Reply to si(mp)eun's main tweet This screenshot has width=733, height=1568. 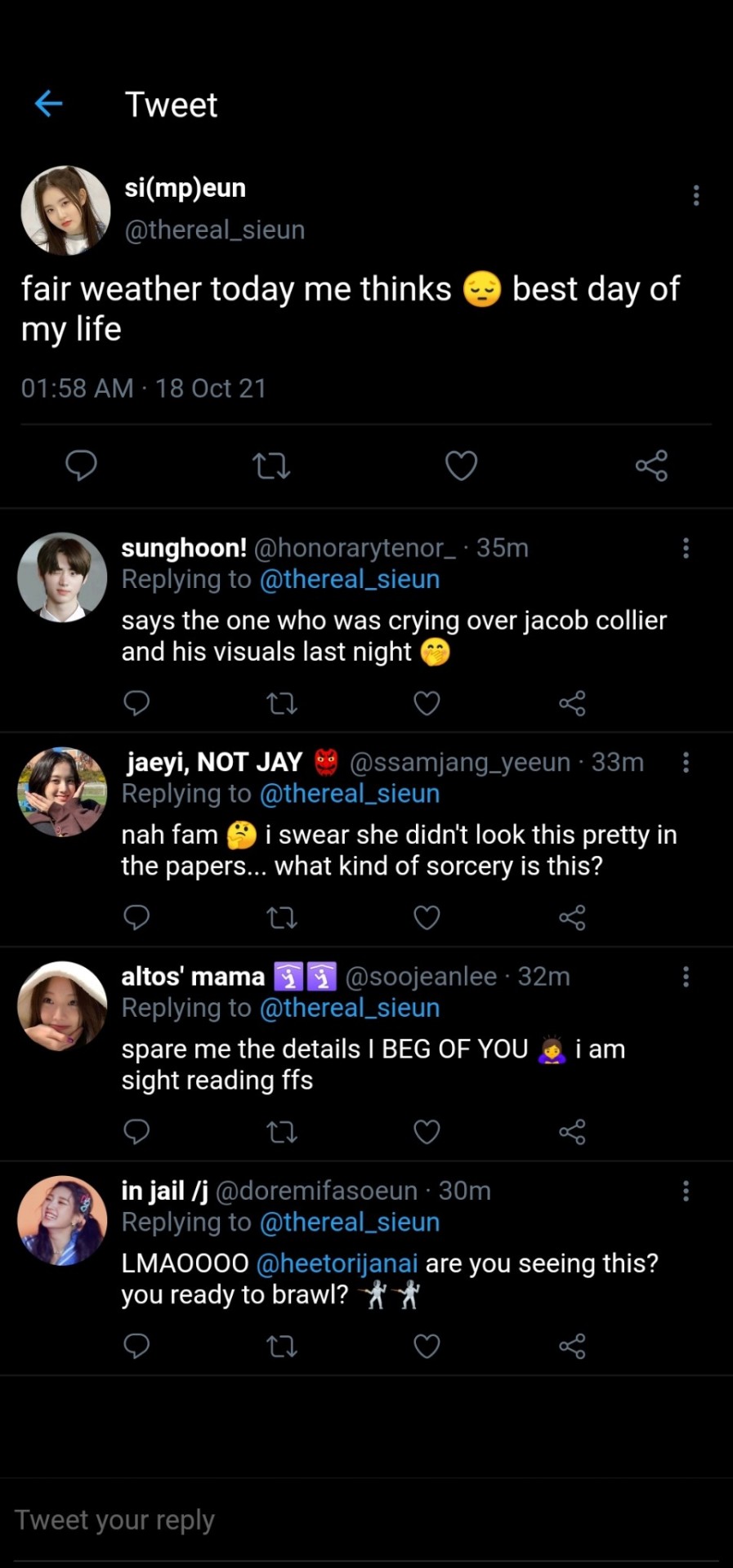tap(81, 465)
